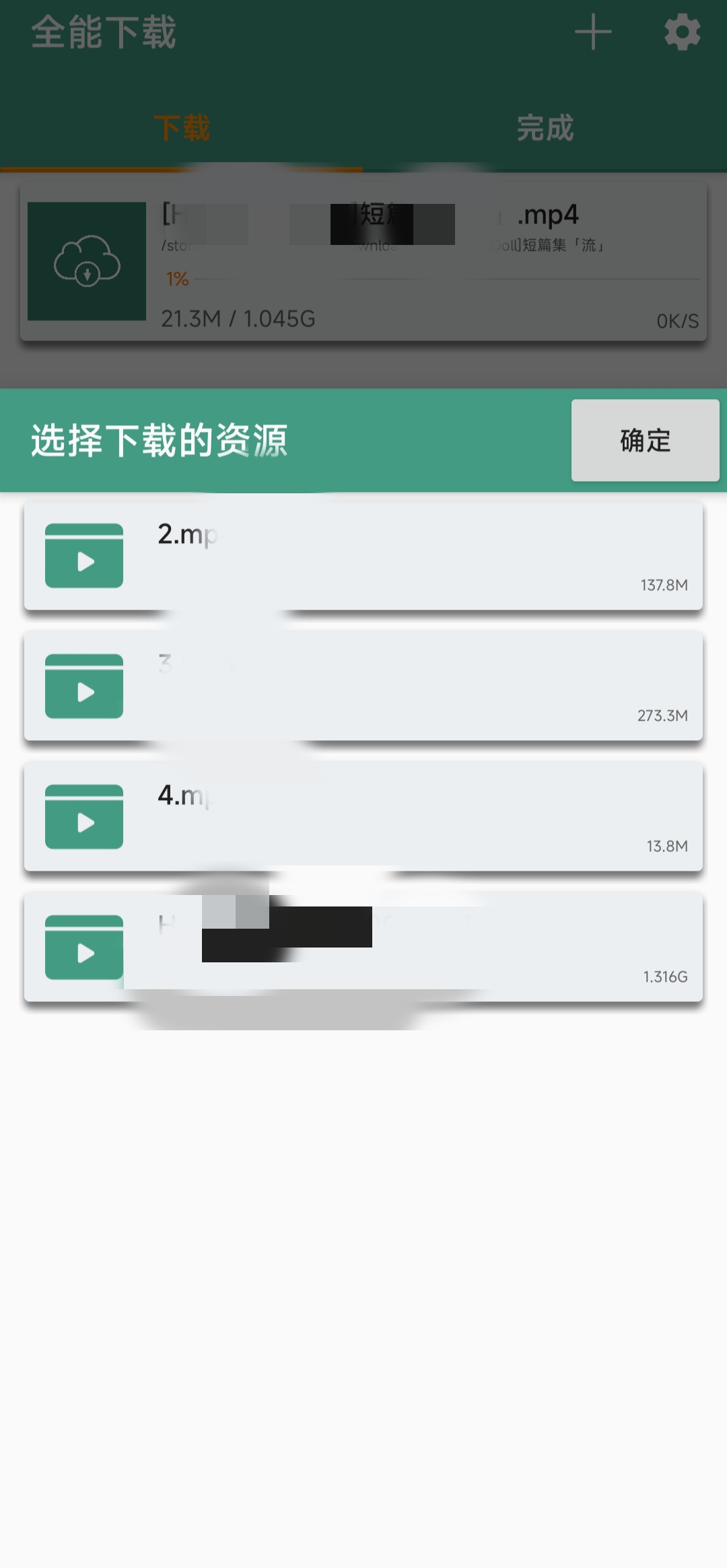This screenshot has width=727, height=1568.
Task: Switch to the 下载 tab
Action: [182, 128]
